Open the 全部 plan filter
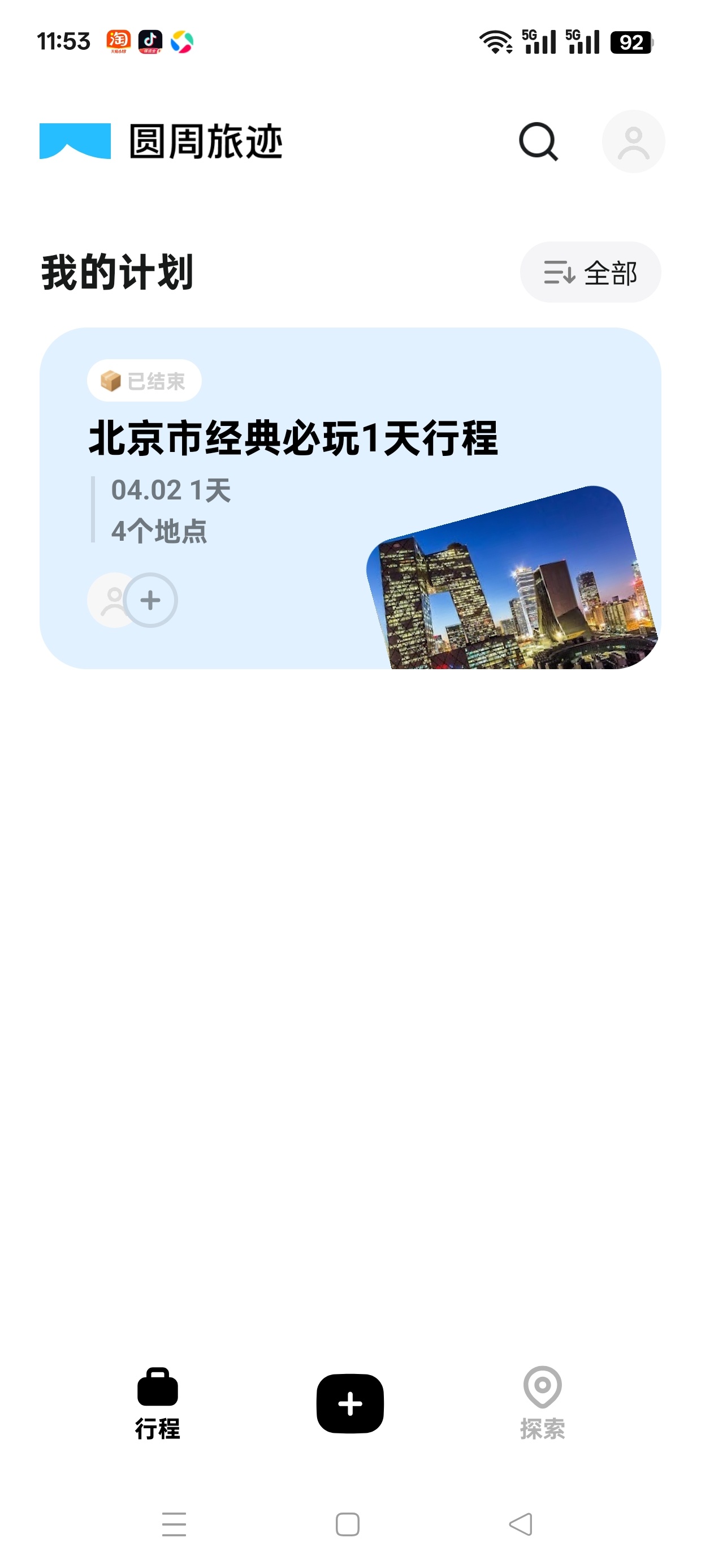701x1568 pixels. [590, 272]
